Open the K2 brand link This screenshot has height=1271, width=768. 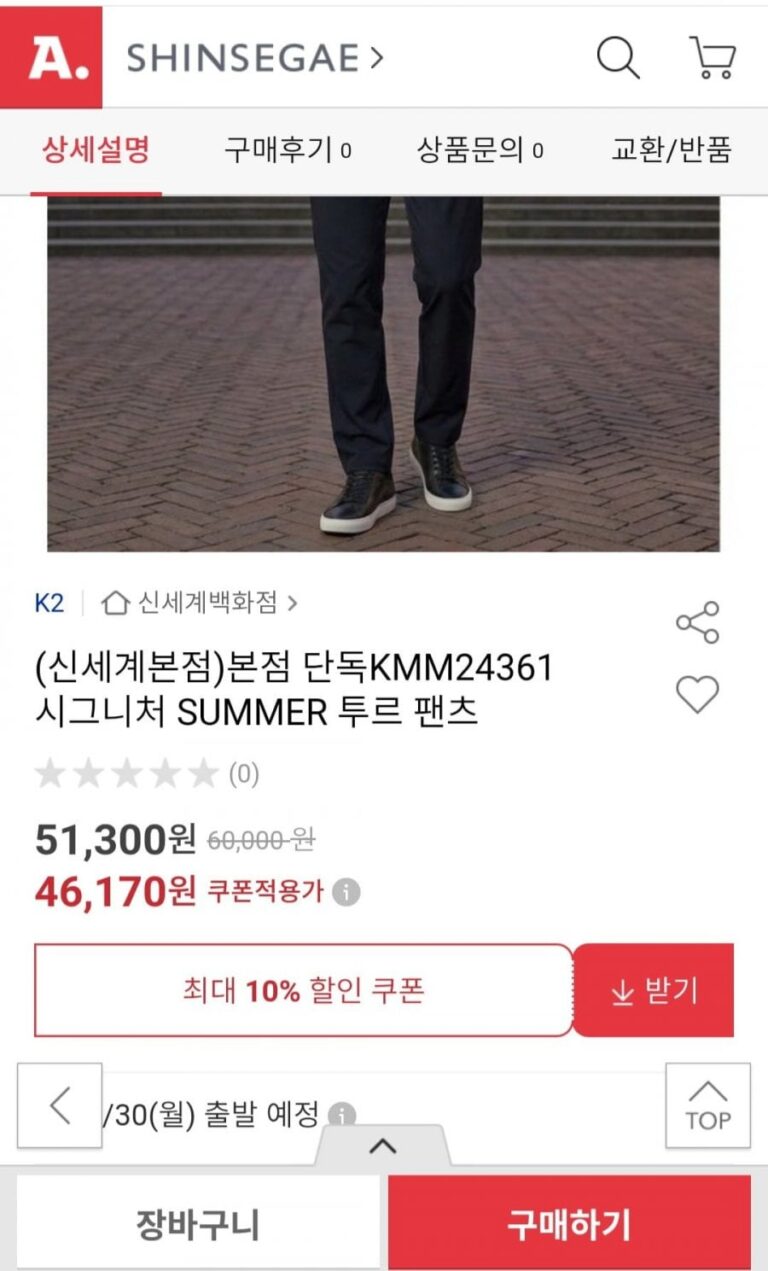click(49, 603)
